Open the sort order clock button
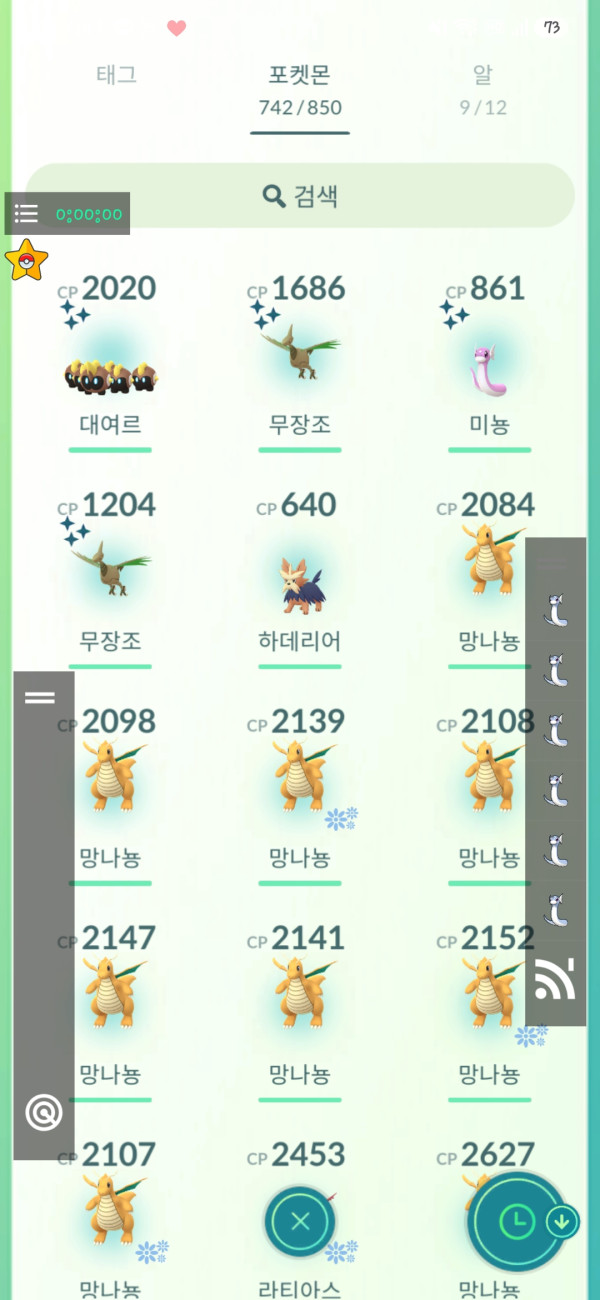Screen dimensions: 600x1300 pos(517,1220)
